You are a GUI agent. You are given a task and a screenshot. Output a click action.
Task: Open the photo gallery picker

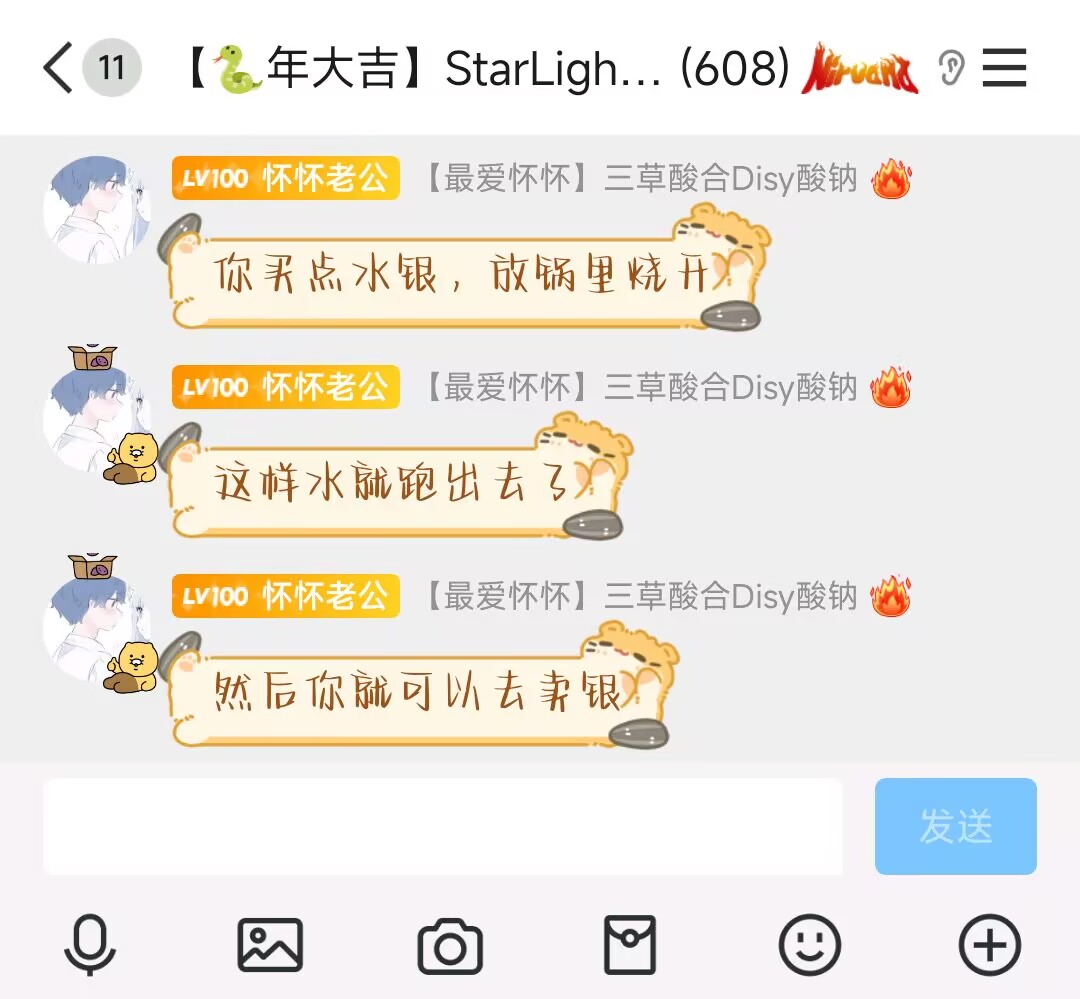coord(270,944)
